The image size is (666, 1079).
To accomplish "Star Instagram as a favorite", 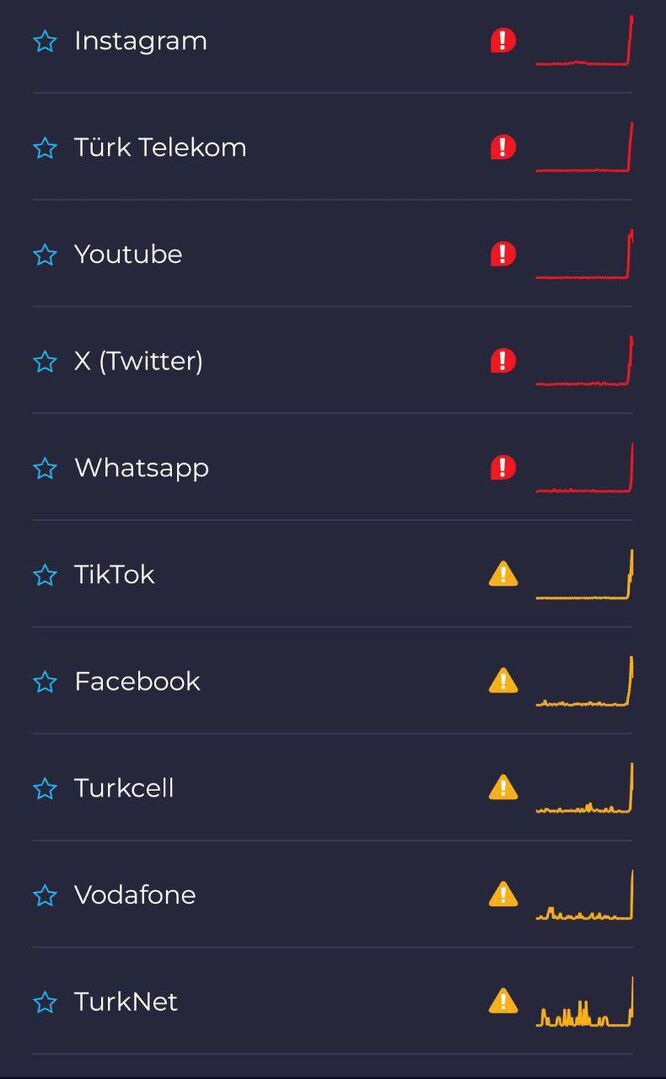I will tap(45, 41).
